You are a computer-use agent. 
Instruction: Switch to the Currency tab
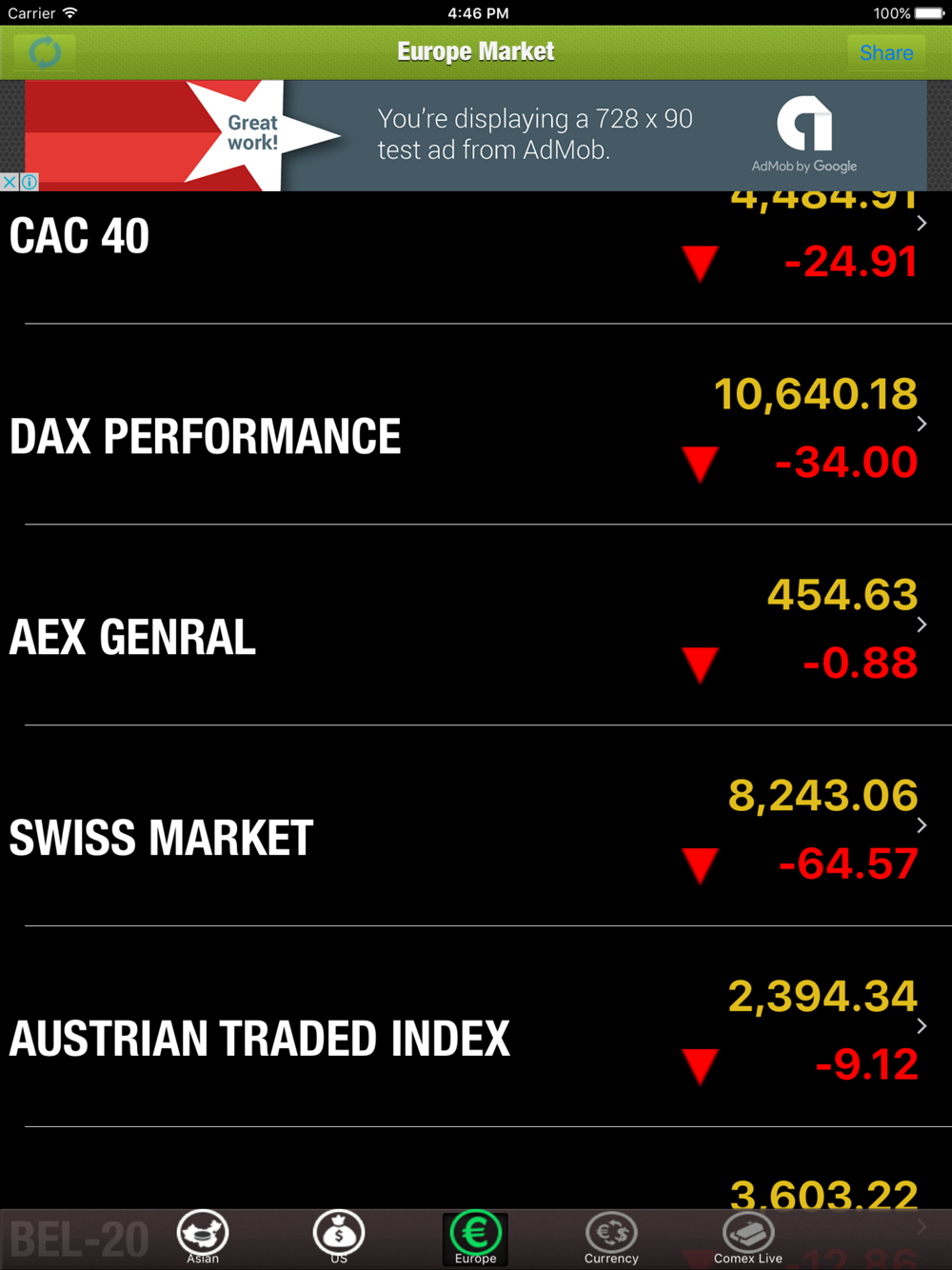(x=611, y=1237)
